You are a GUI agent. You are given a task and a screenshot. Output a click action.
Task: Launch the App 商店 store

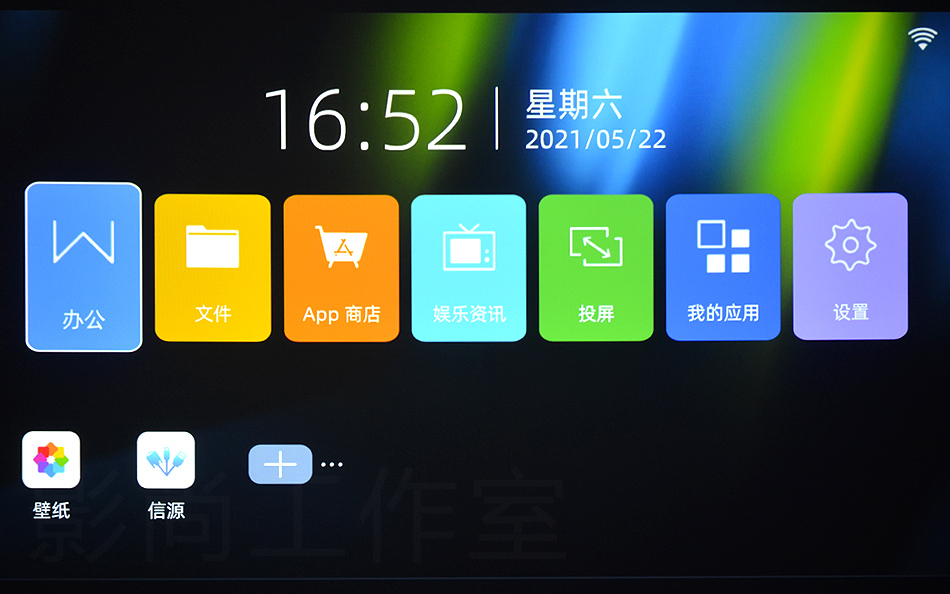click(341, 268)
